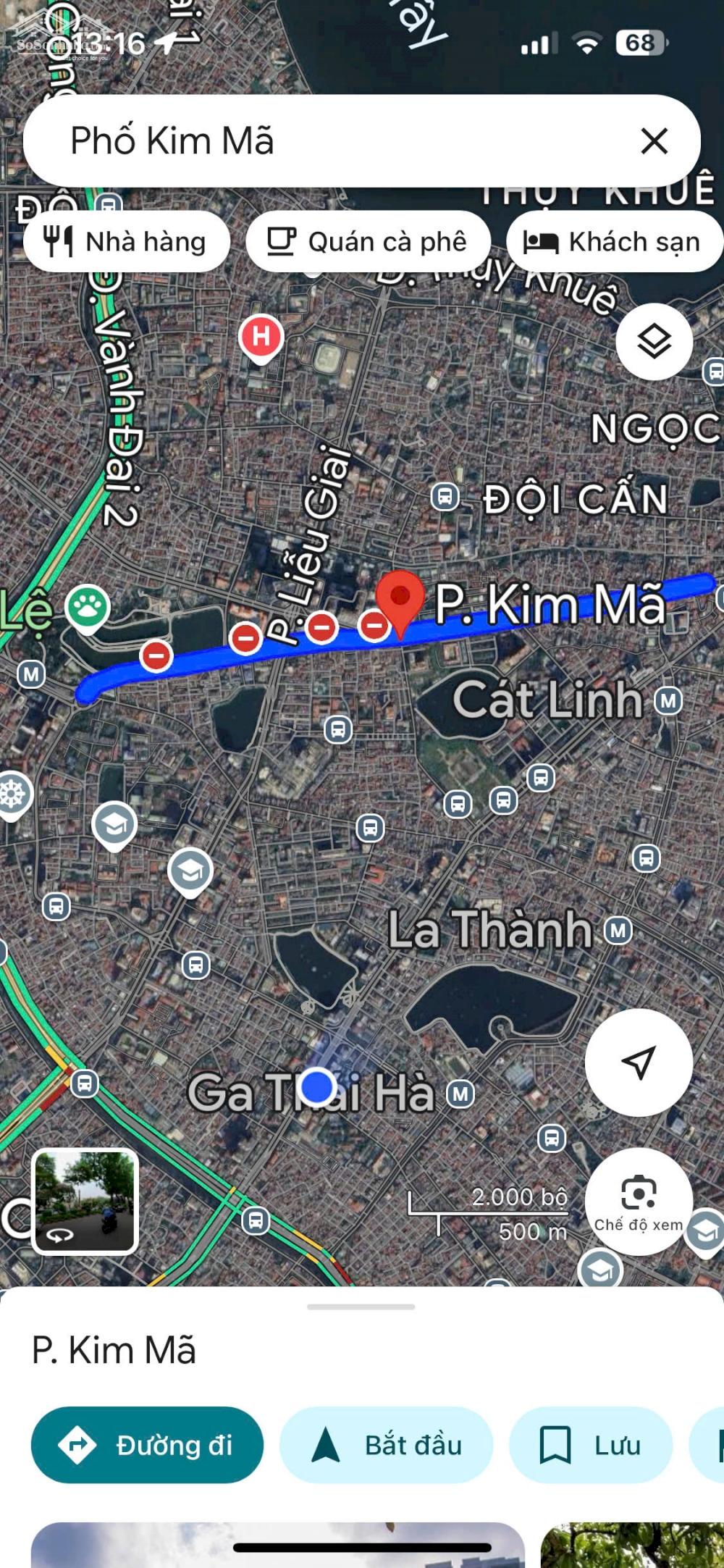Open the Street View thumbnail

tap(85, 1201)
